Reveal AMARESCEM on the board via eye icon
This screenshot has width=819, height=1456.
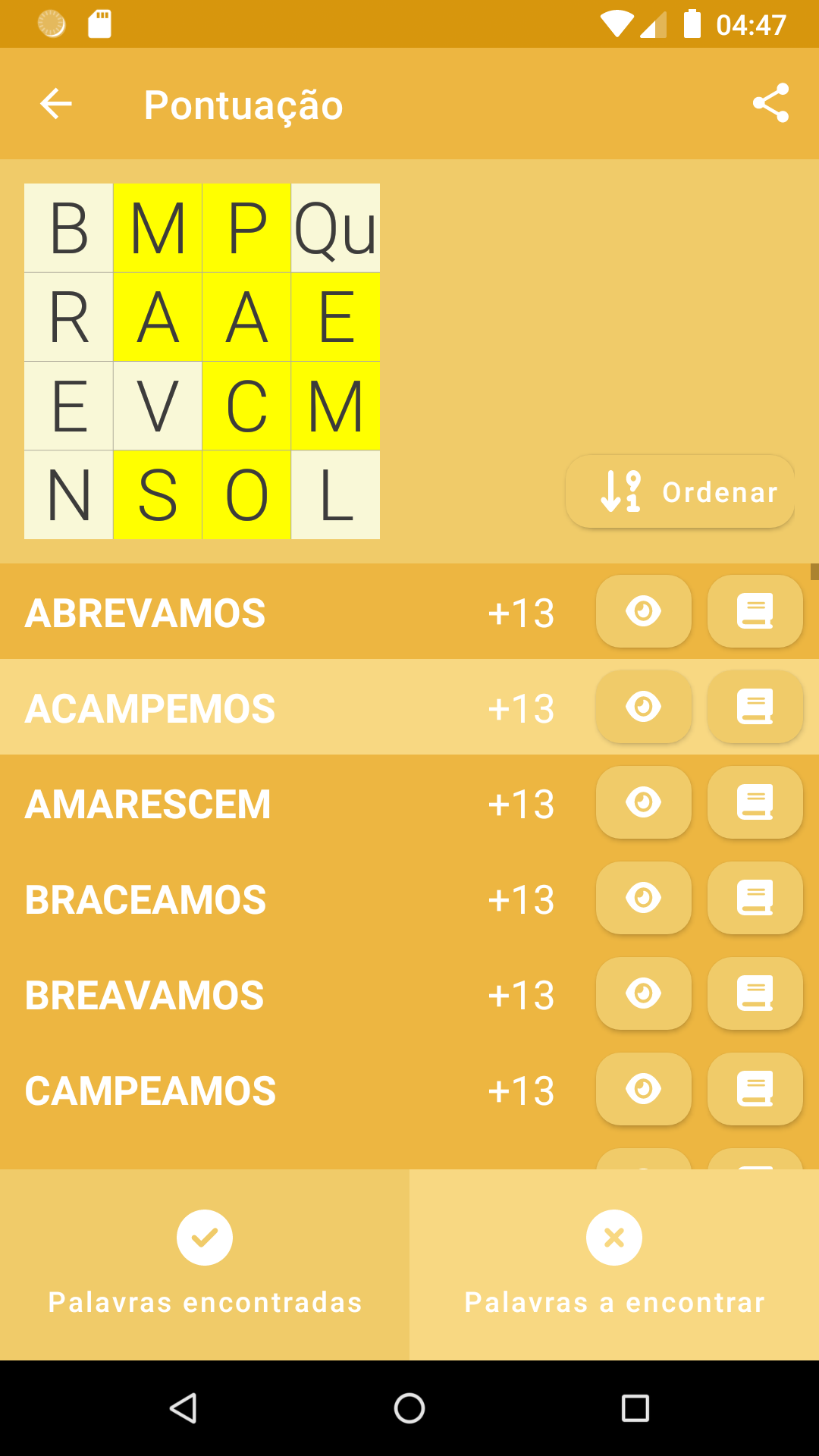coord(644,802)
